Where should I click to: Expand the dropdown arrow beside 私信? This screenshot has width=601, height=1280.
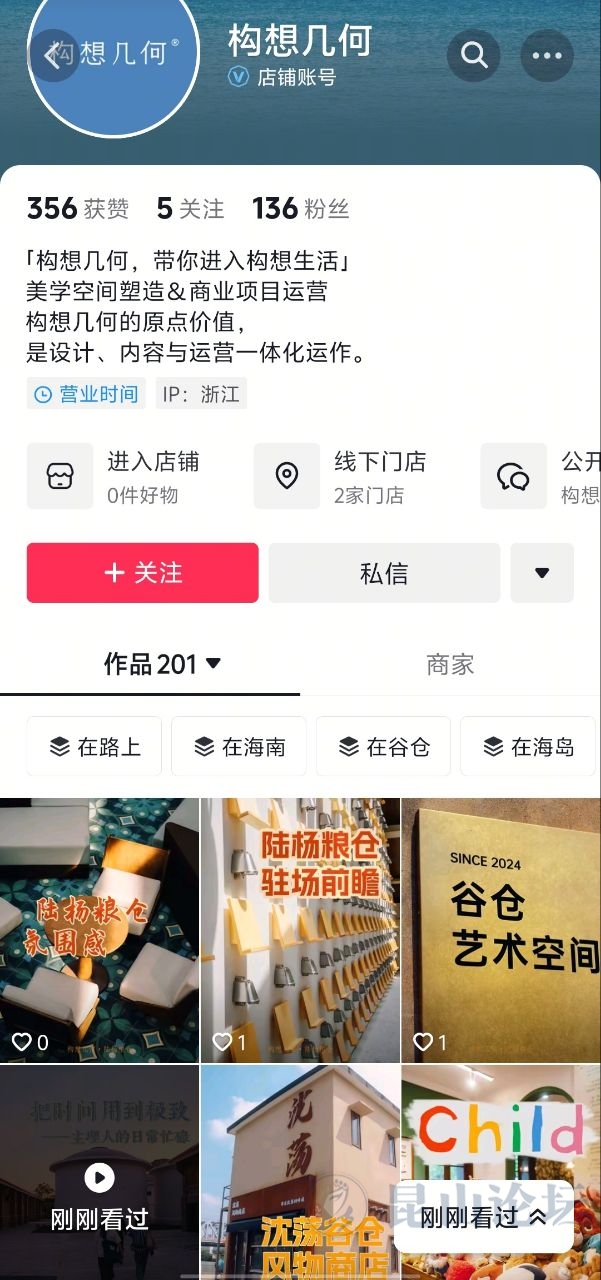(542, 573)
